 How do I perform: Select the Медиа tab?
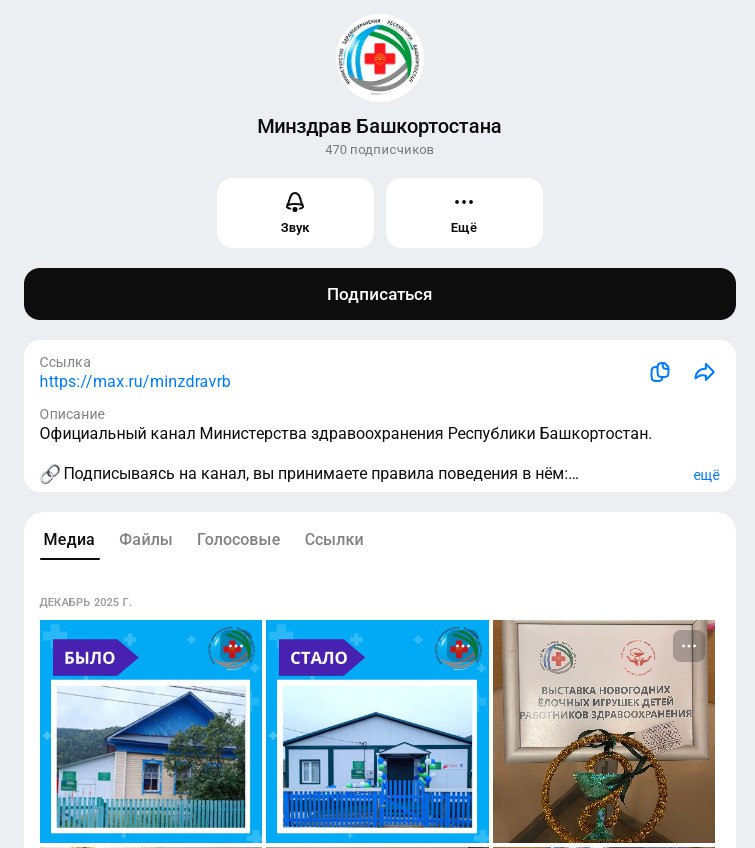[x=69, y=540]
